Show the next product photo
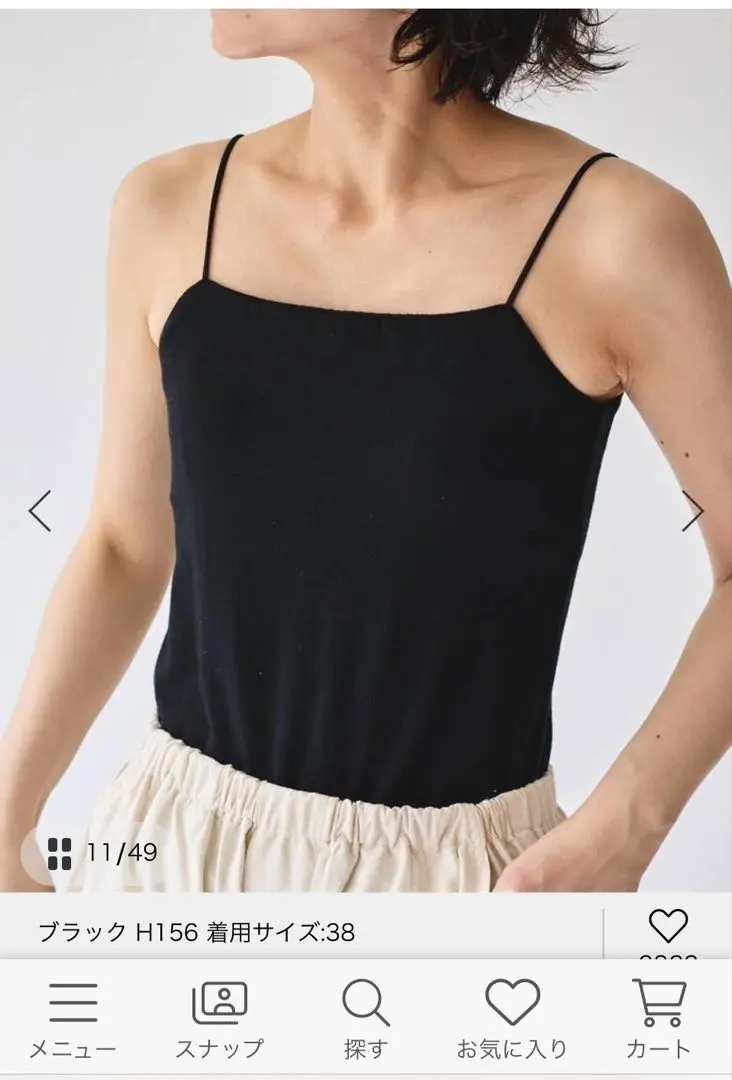 692,511
